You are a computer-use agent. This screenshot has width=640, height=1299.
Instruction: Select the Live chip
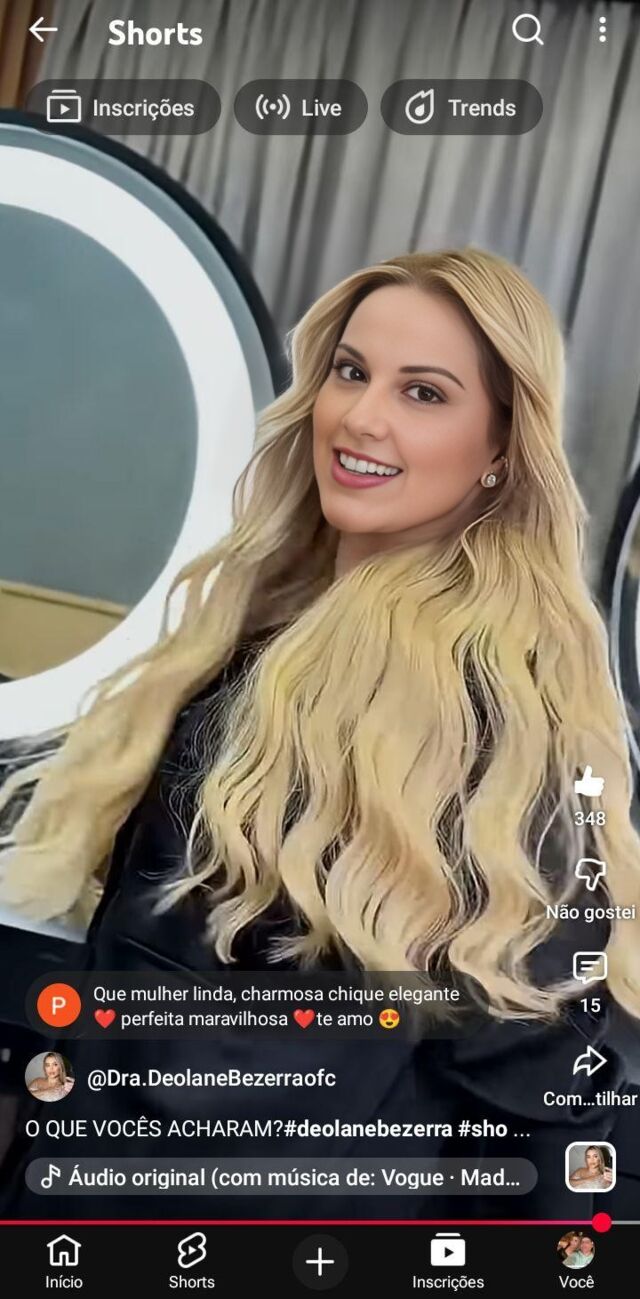coord(300,108)
